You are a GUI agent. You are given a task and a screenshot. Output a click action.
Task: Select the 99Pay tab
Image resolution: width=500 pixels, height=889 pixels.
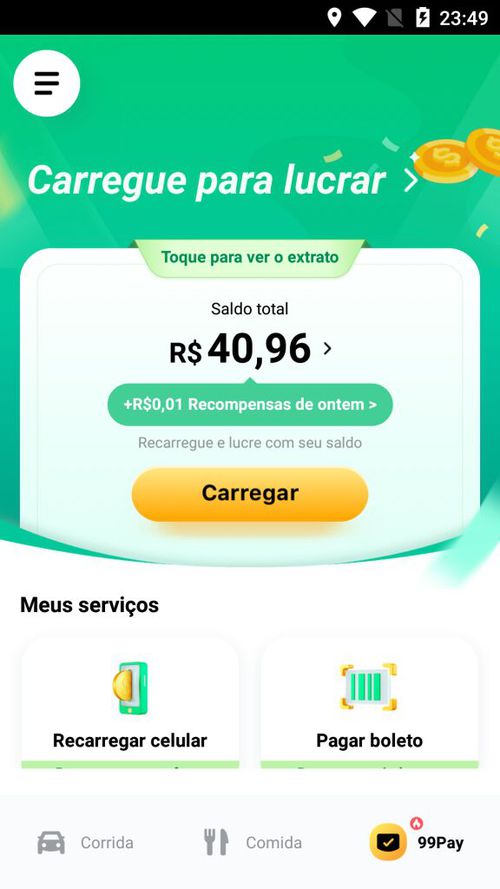pos(417,842)
